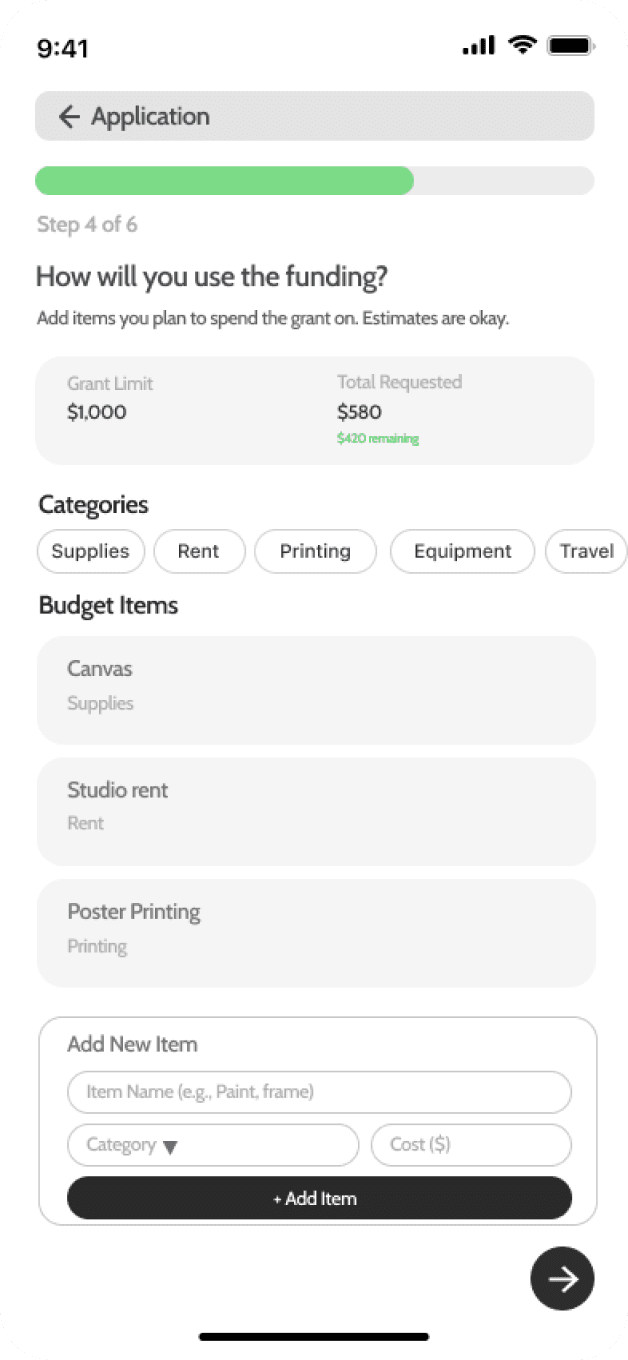Select the Supplies category chip

(90, 551)
